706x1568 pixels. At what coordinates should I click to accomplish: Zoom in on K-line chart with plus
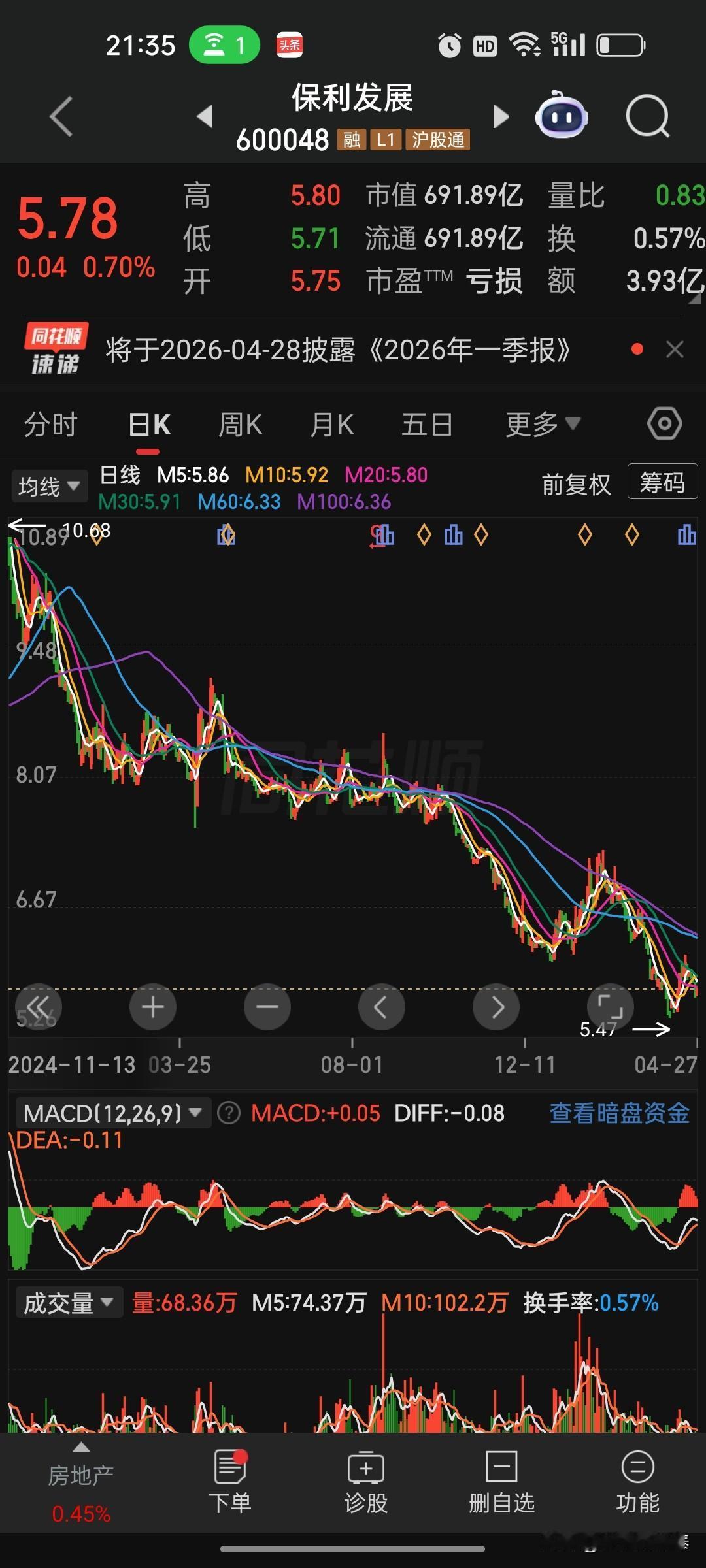152,1007
